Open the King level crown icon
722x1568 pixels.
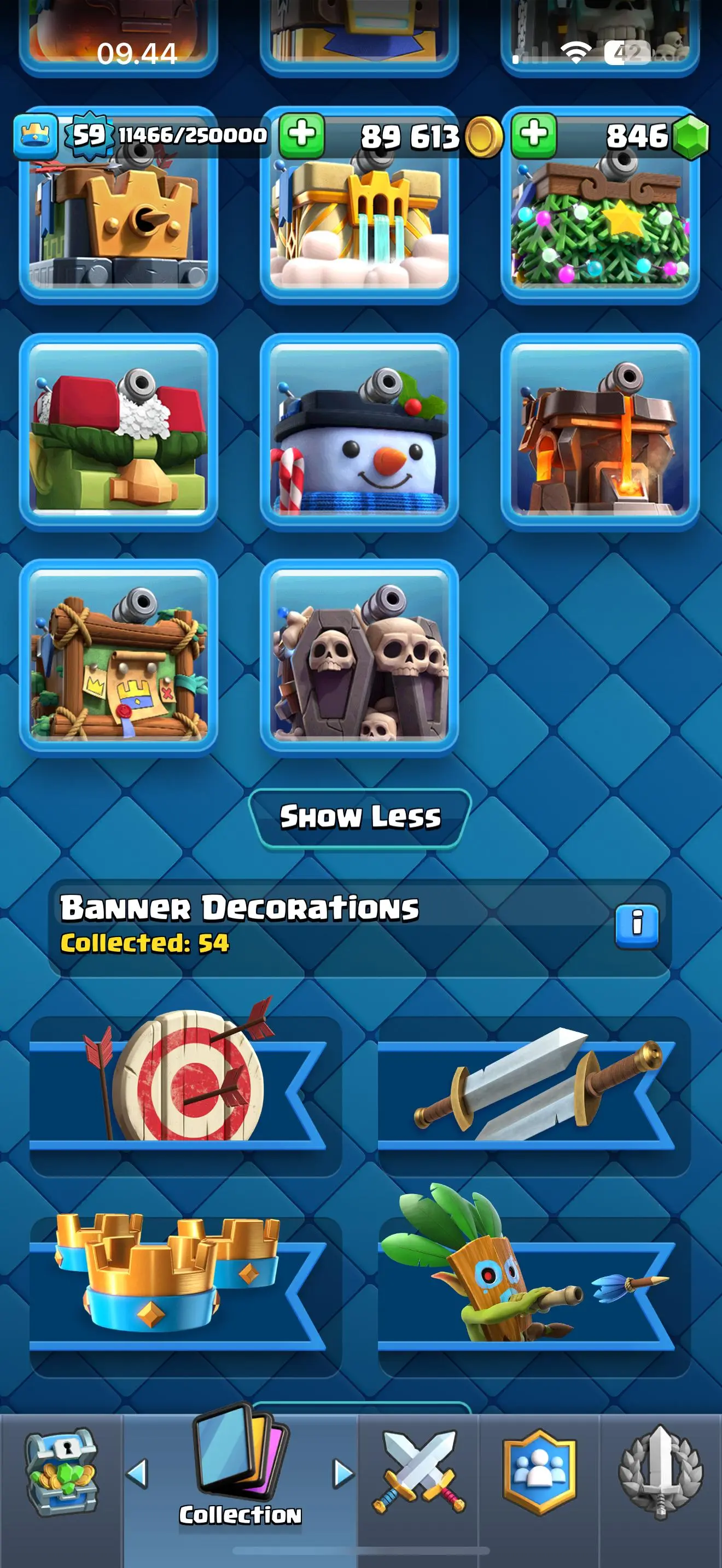(36, 135)
